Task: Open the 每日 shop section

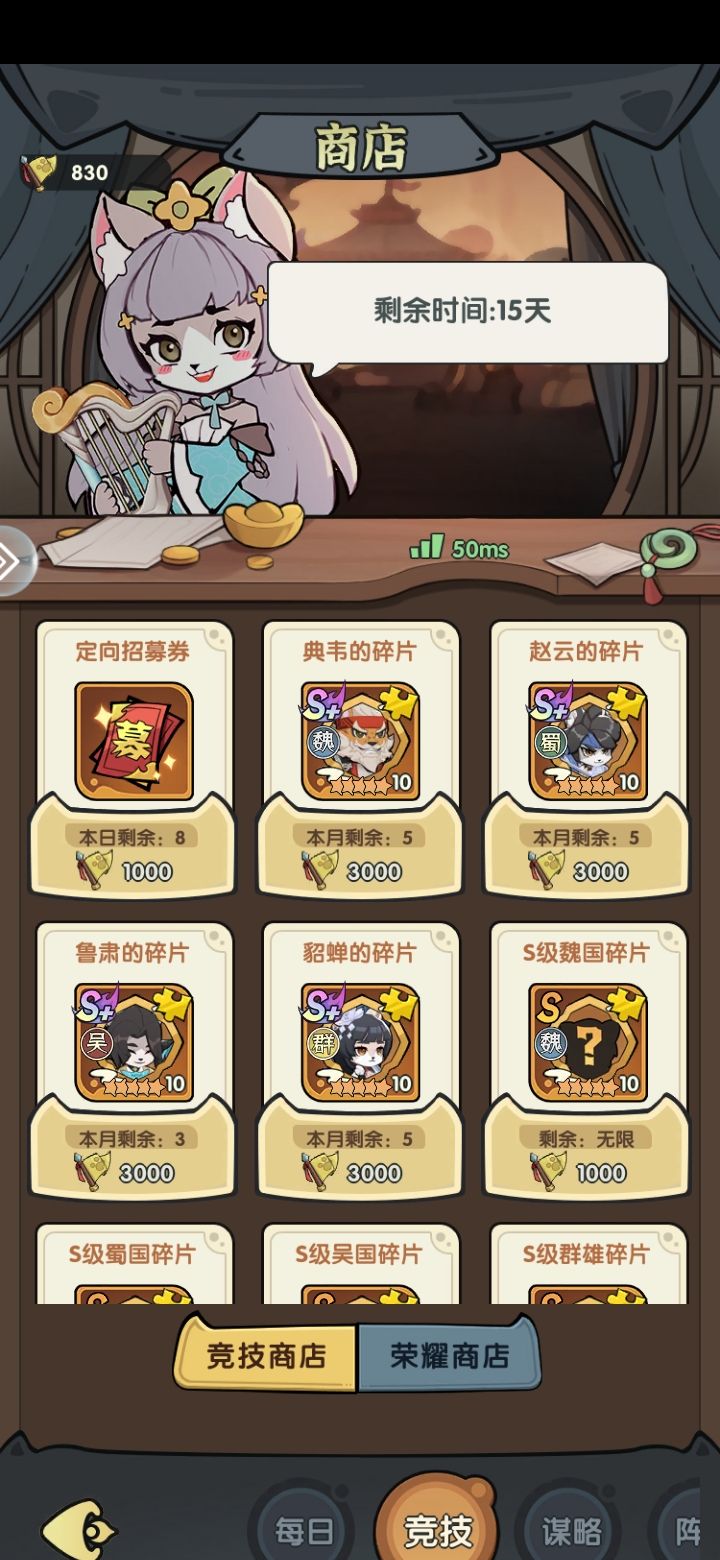Action: (x=304, y=1531)
